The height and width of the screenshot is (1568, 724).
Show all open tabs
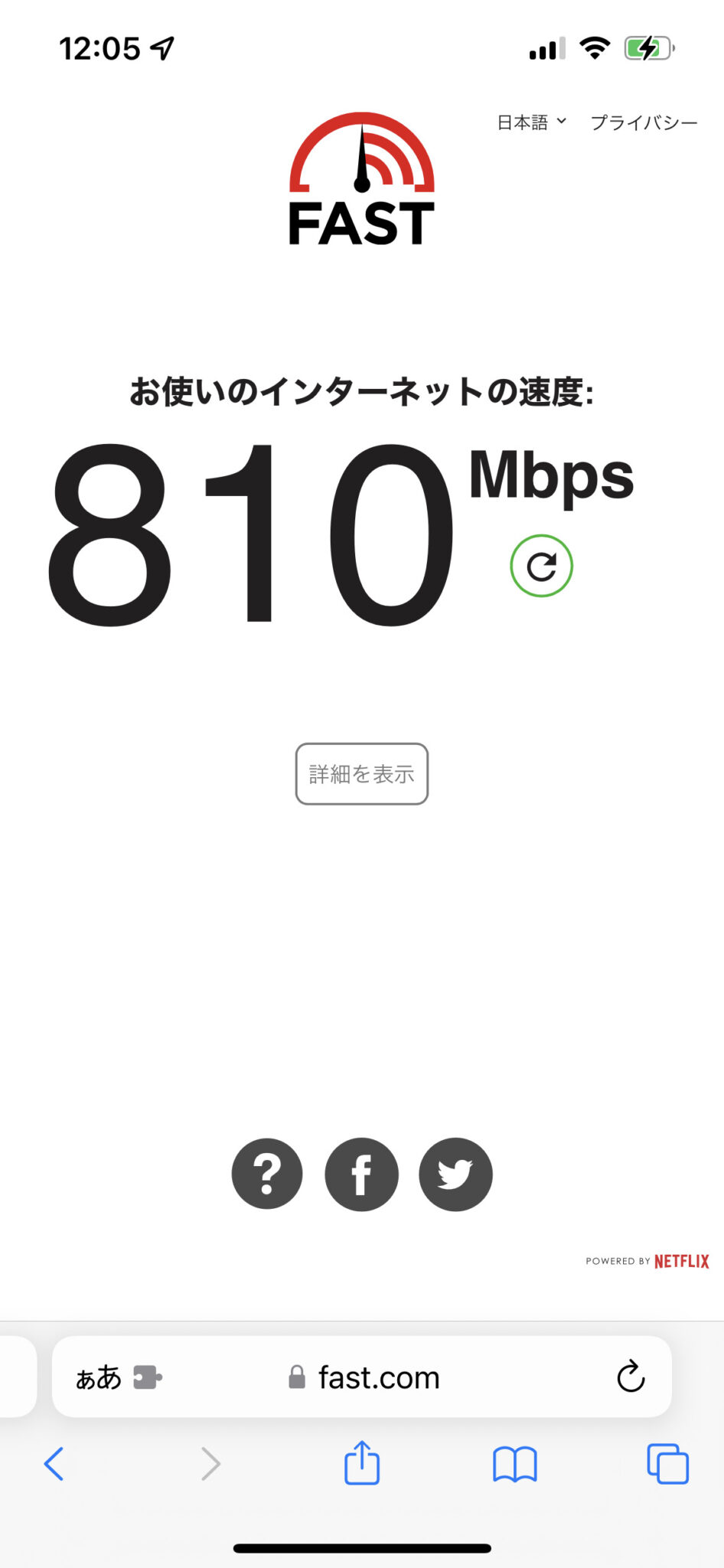point(667,1464)
